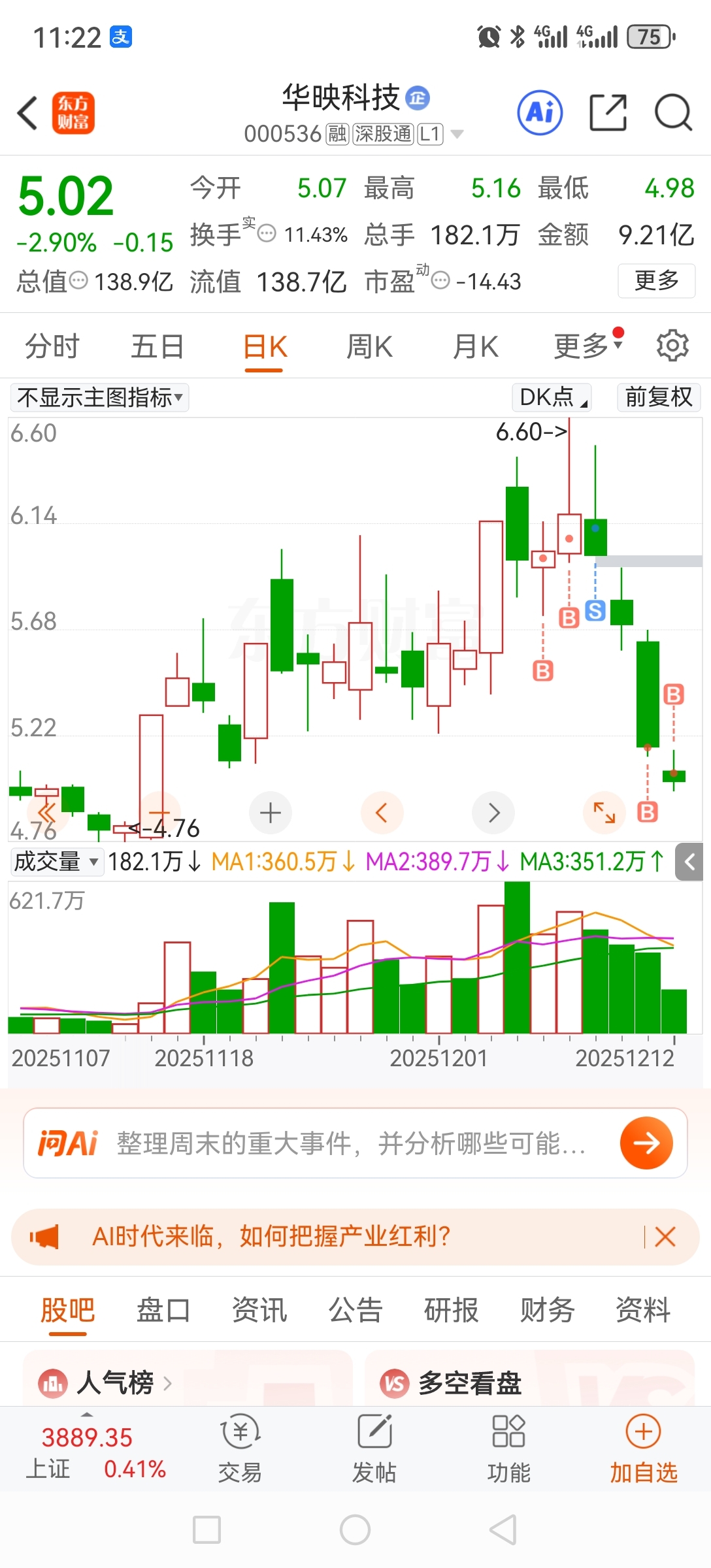
Task: Select the 周K chart tab
Action: coord(370,346)
